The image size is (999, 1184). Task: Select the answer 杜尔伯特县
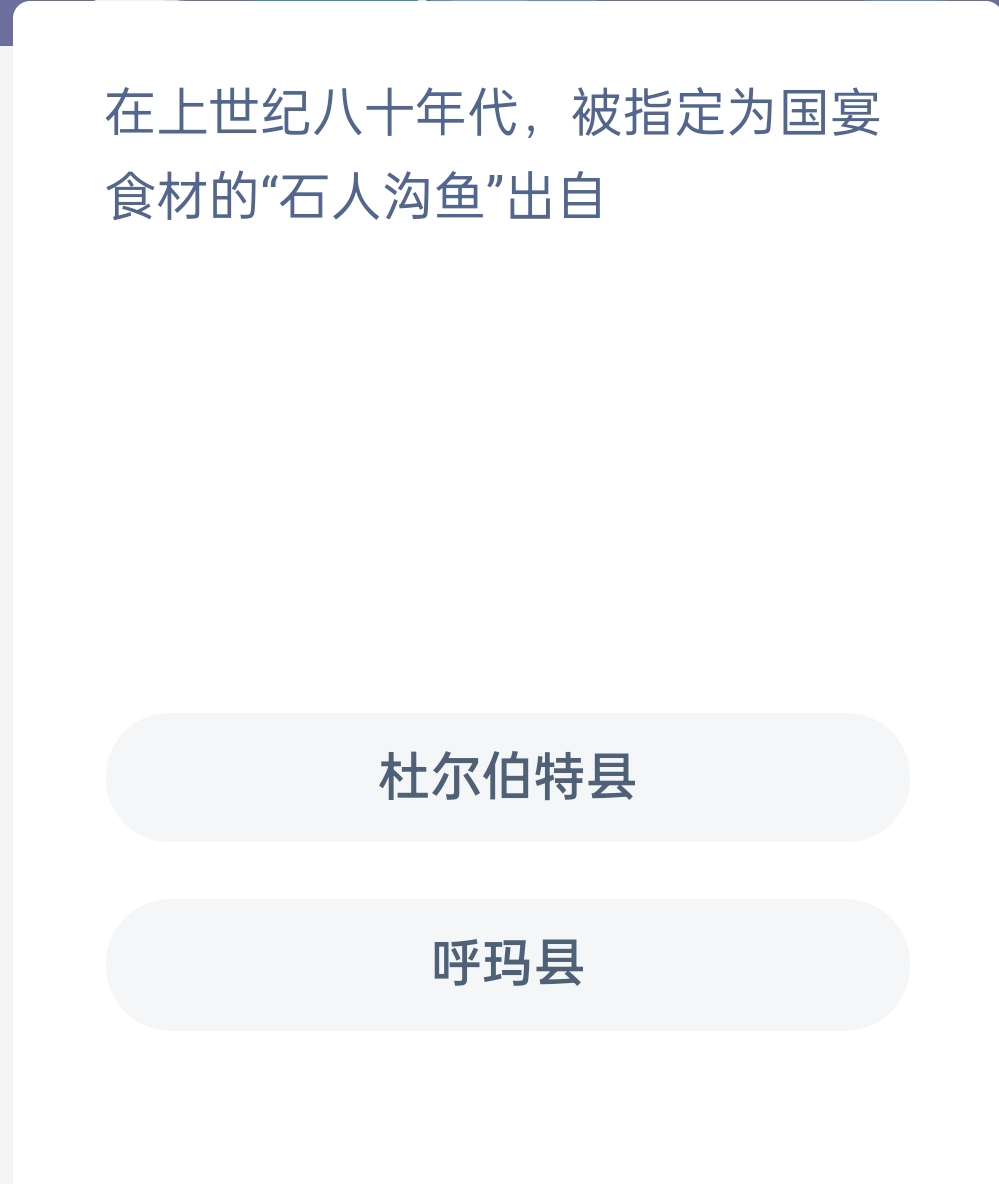click(507, 777)
